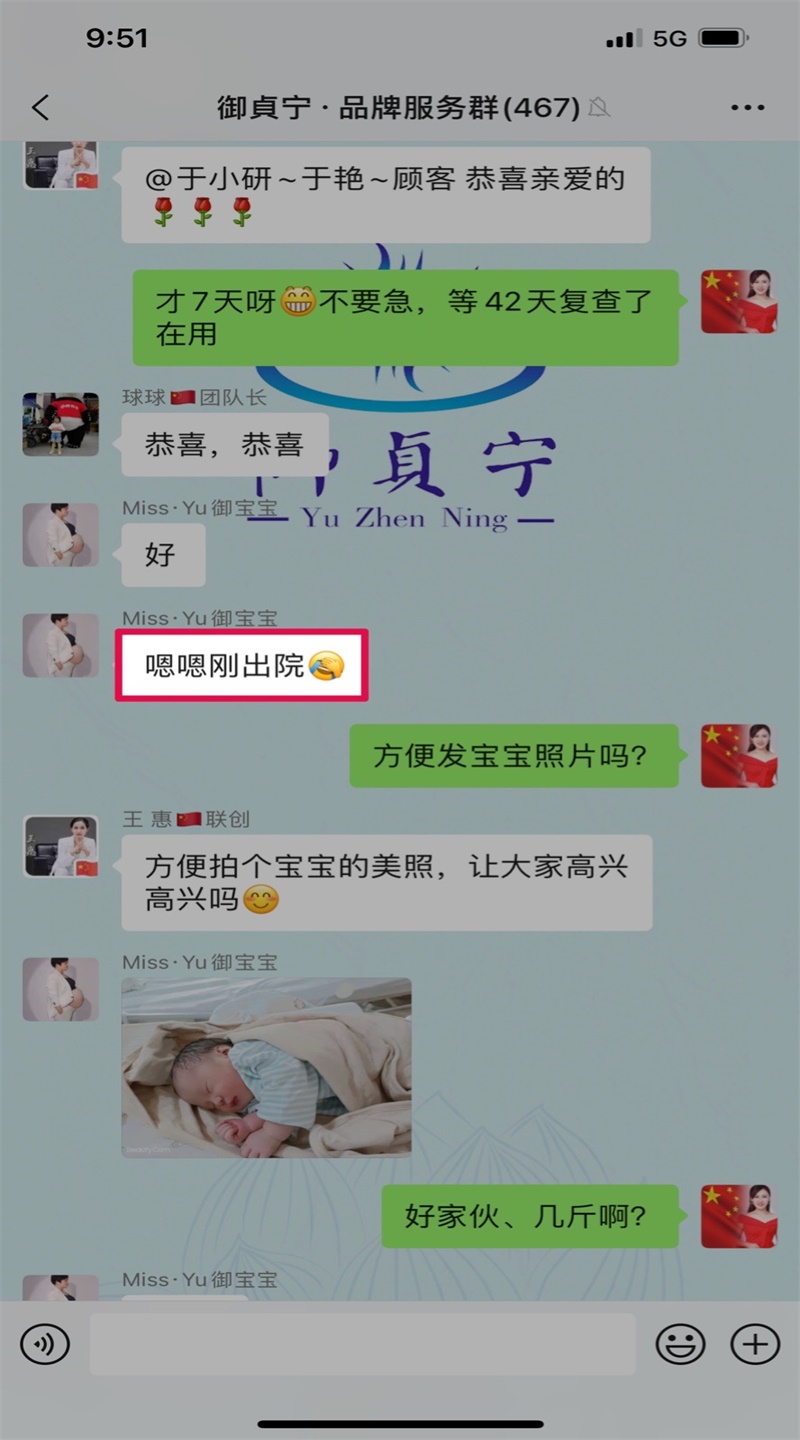Open 球球 团队长's profile avatar

tap(61, 424)
